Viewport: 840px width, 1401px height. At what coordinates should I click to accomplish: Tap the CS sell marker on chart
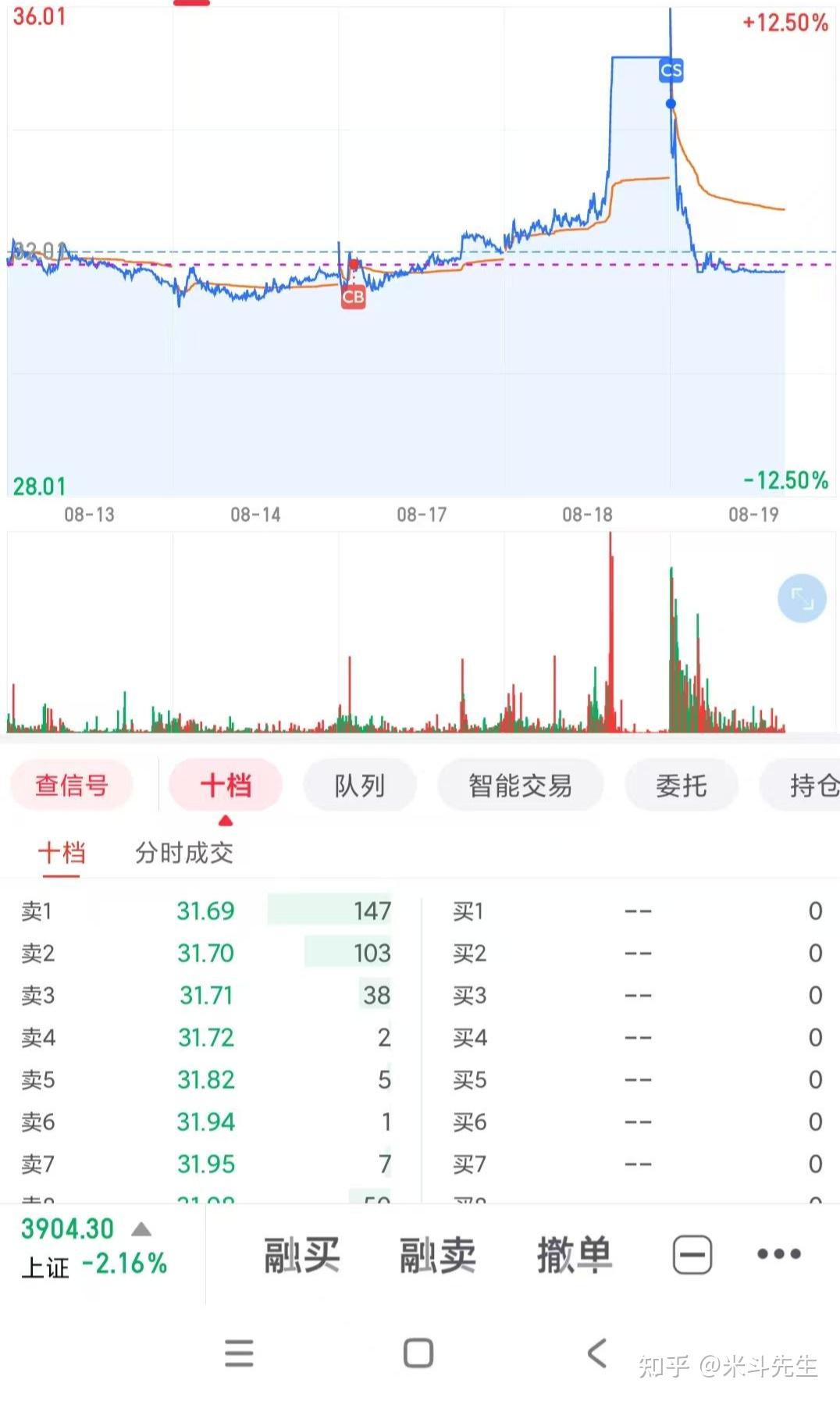[671, 70]
